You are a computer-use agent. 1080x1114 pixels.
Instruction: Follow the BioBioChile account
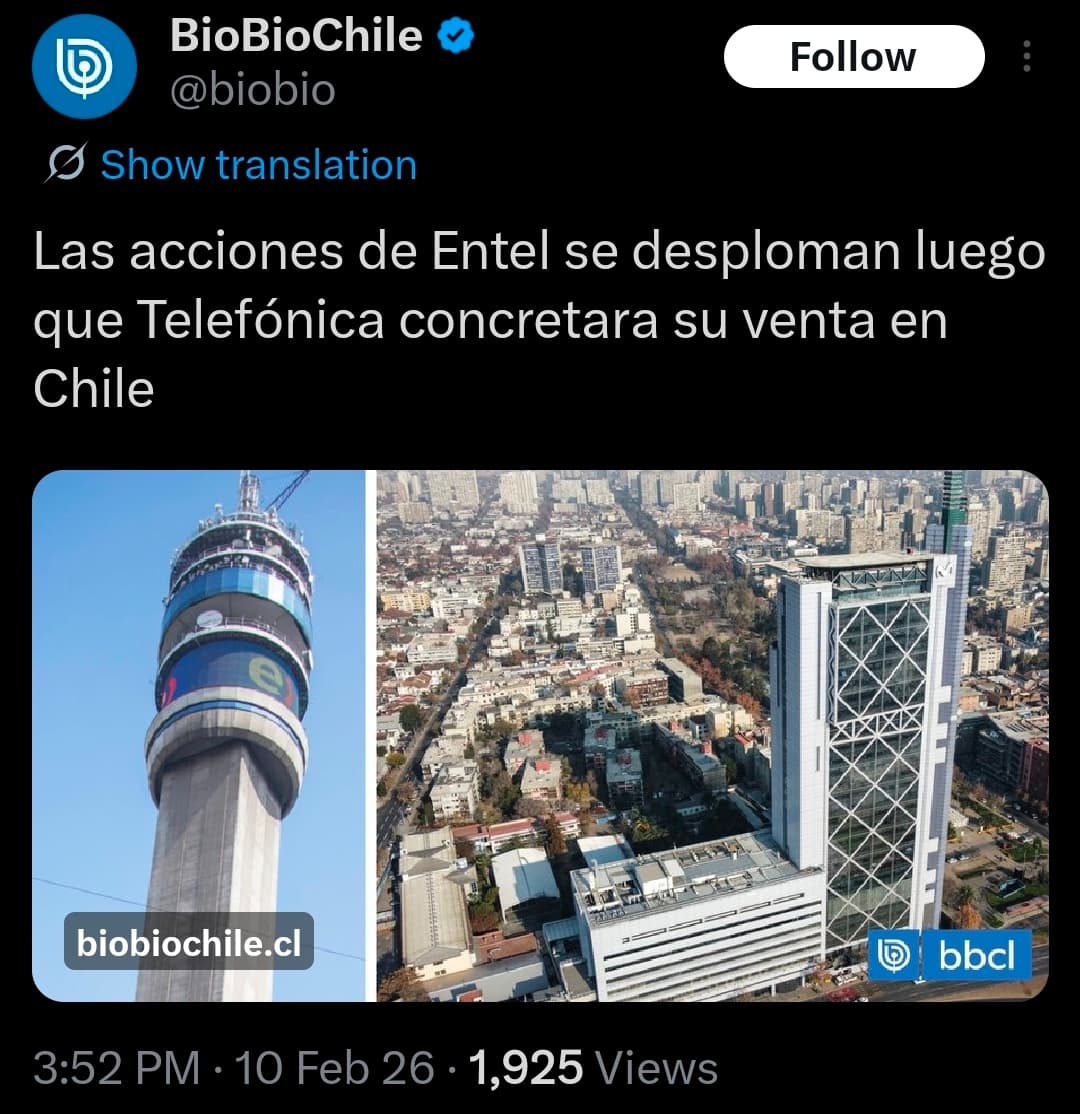853,57
